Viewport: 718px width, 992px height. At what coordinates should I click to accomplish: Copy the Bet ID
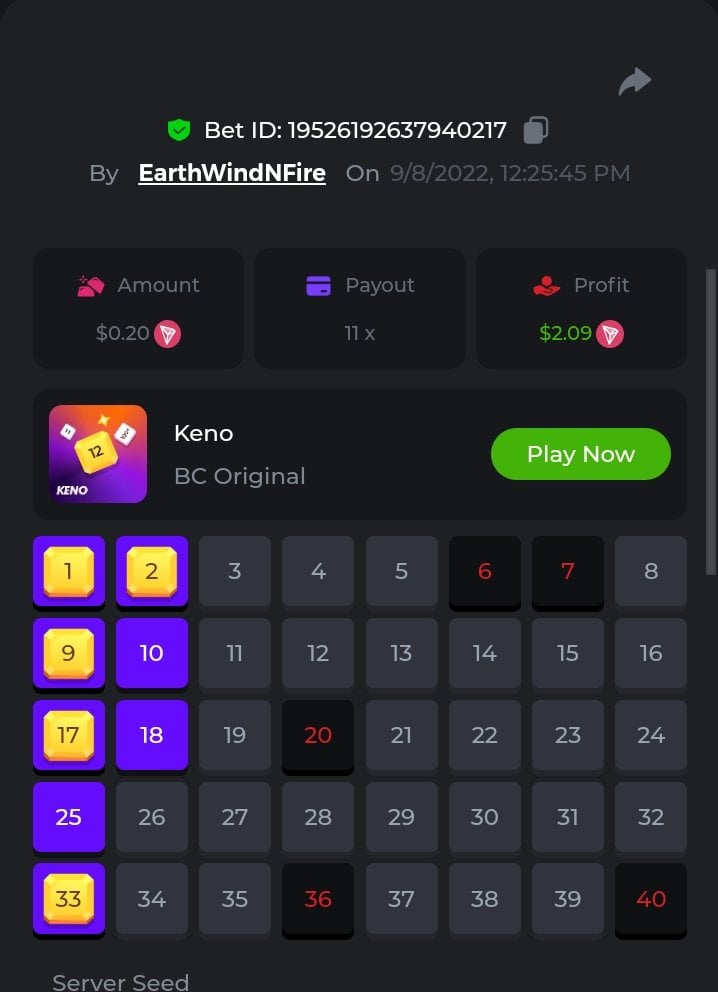(536, 130)
